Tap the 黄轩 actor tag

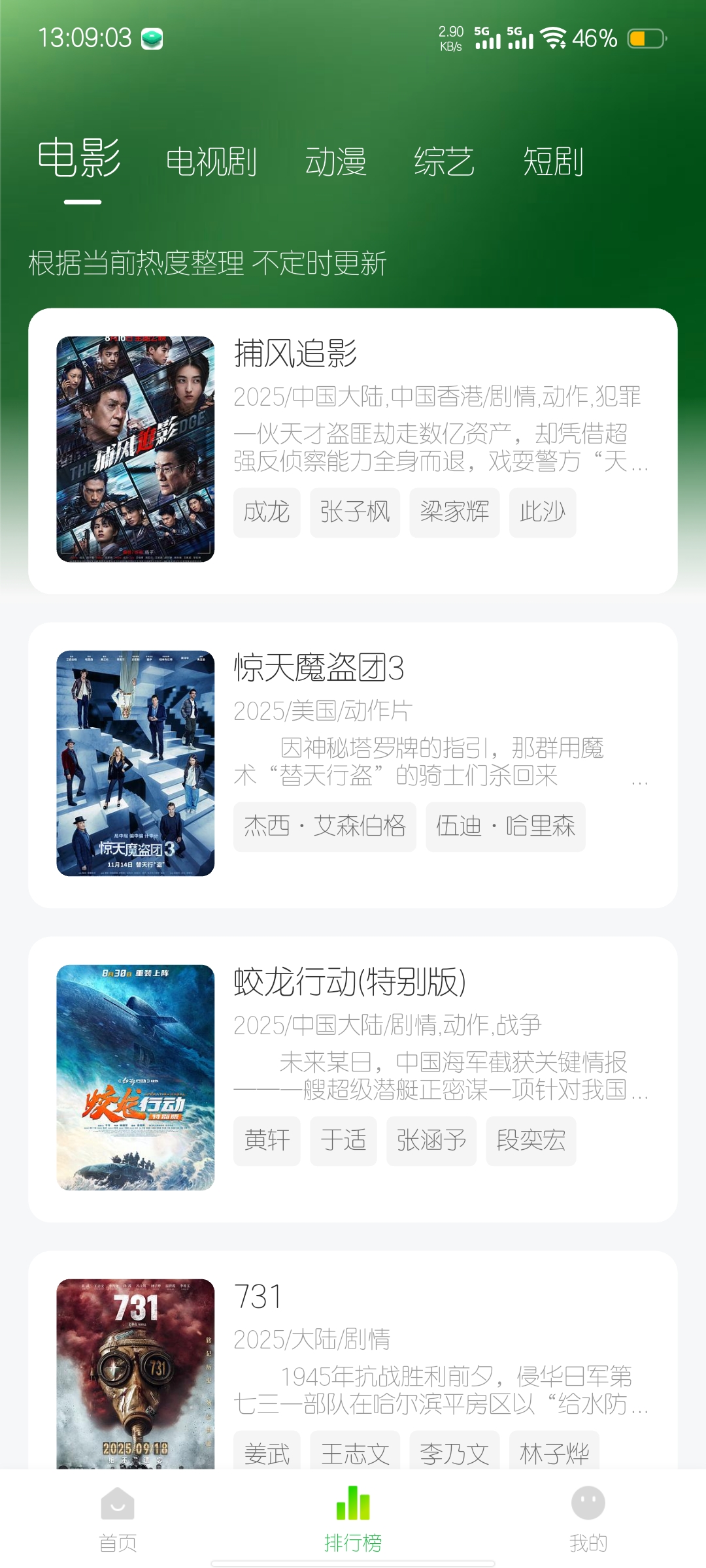[267, 1141]
